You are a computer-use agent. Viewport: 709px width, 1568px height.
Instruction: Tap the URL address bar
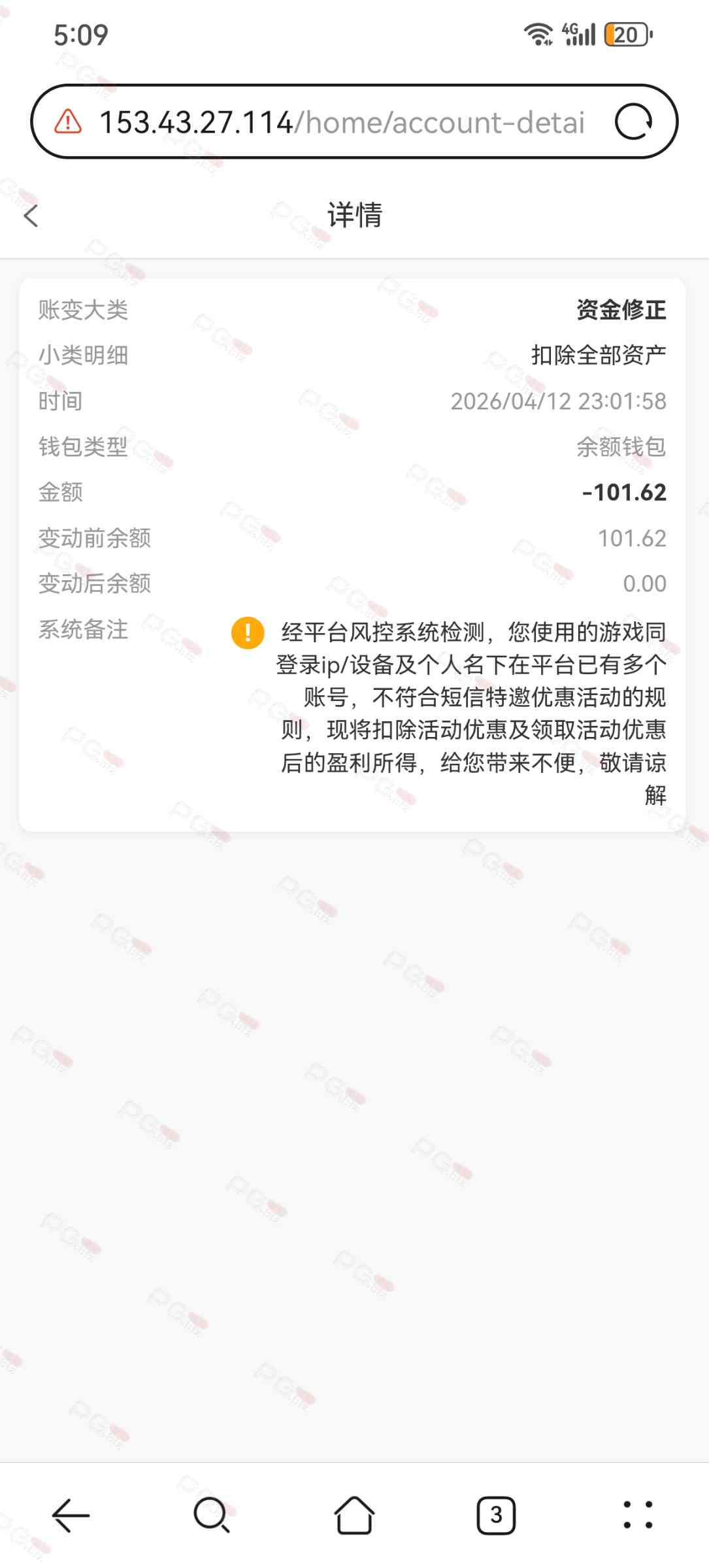pyautogui.click(x=341, y=122)
